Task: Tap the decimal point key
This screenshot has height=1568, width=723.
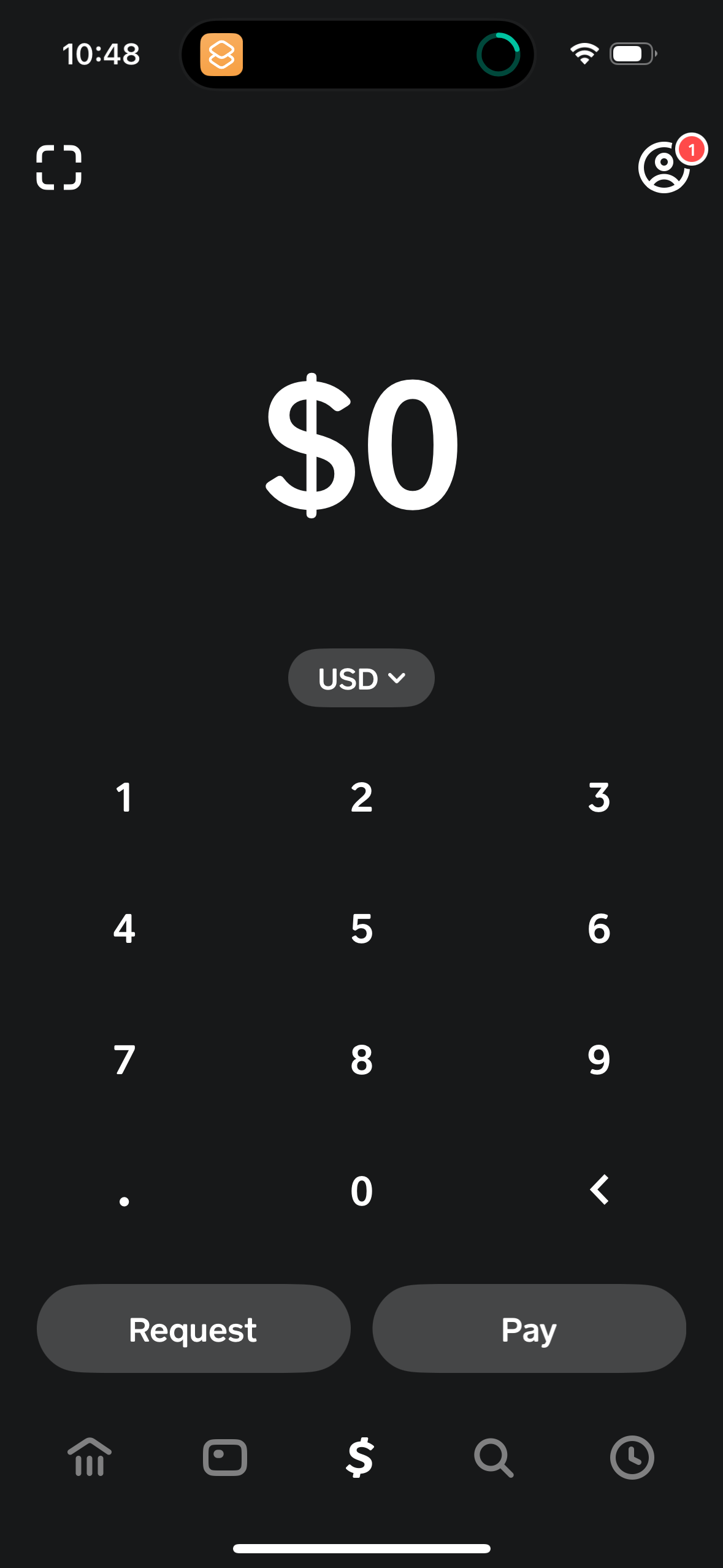Action: pyautogui.click(x=124, y=1190)
